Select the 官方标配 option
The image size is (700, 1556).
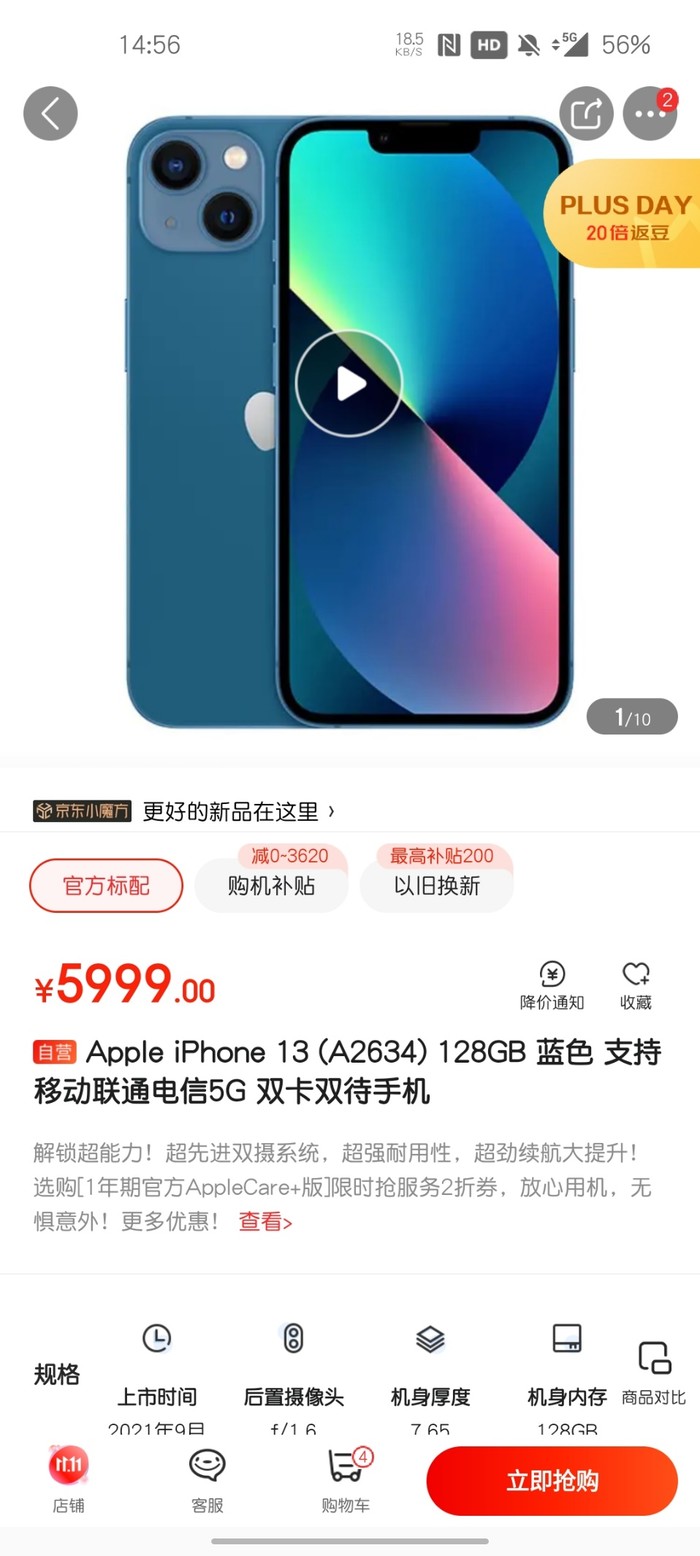coord(106,885)
